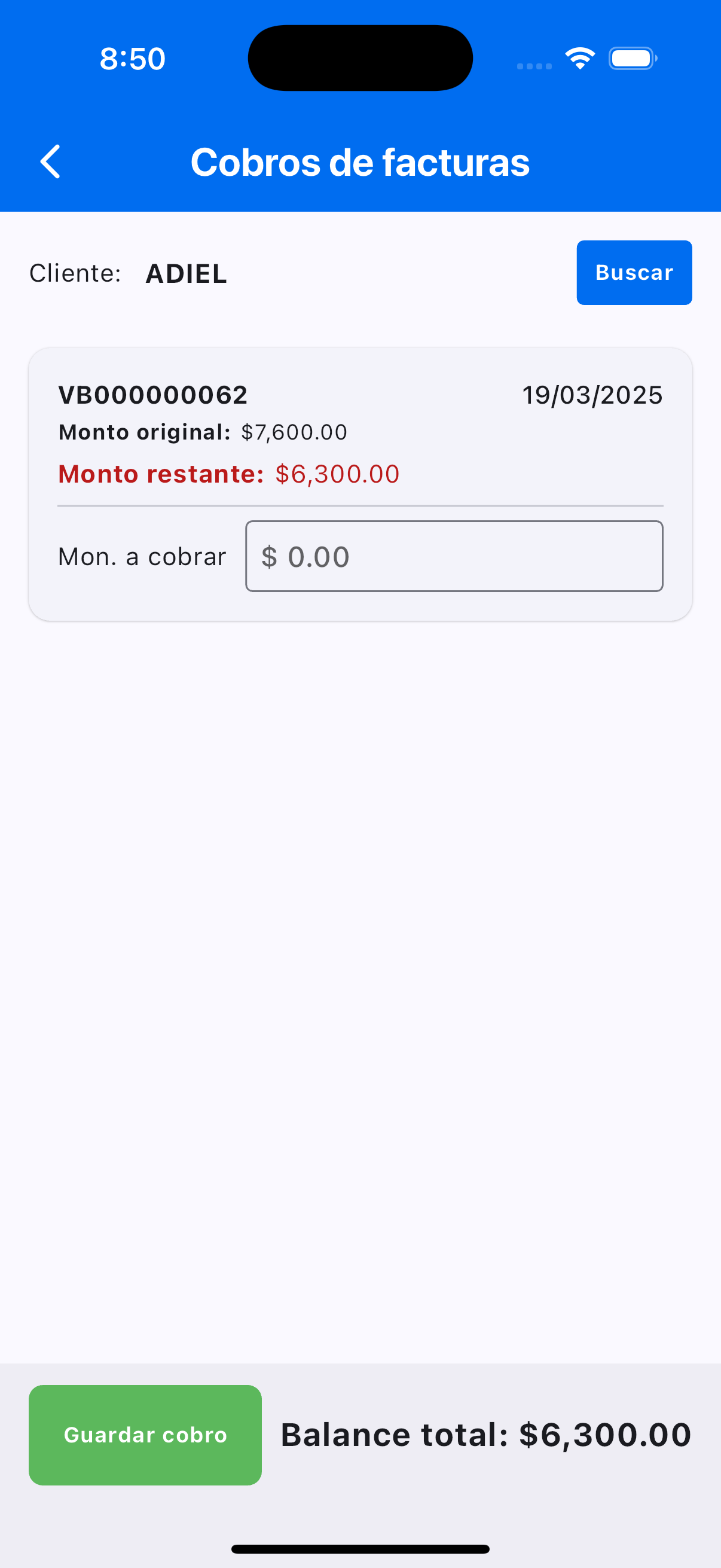Tap the back chevron arrow
721x1568 pixels.
point(50,161)
